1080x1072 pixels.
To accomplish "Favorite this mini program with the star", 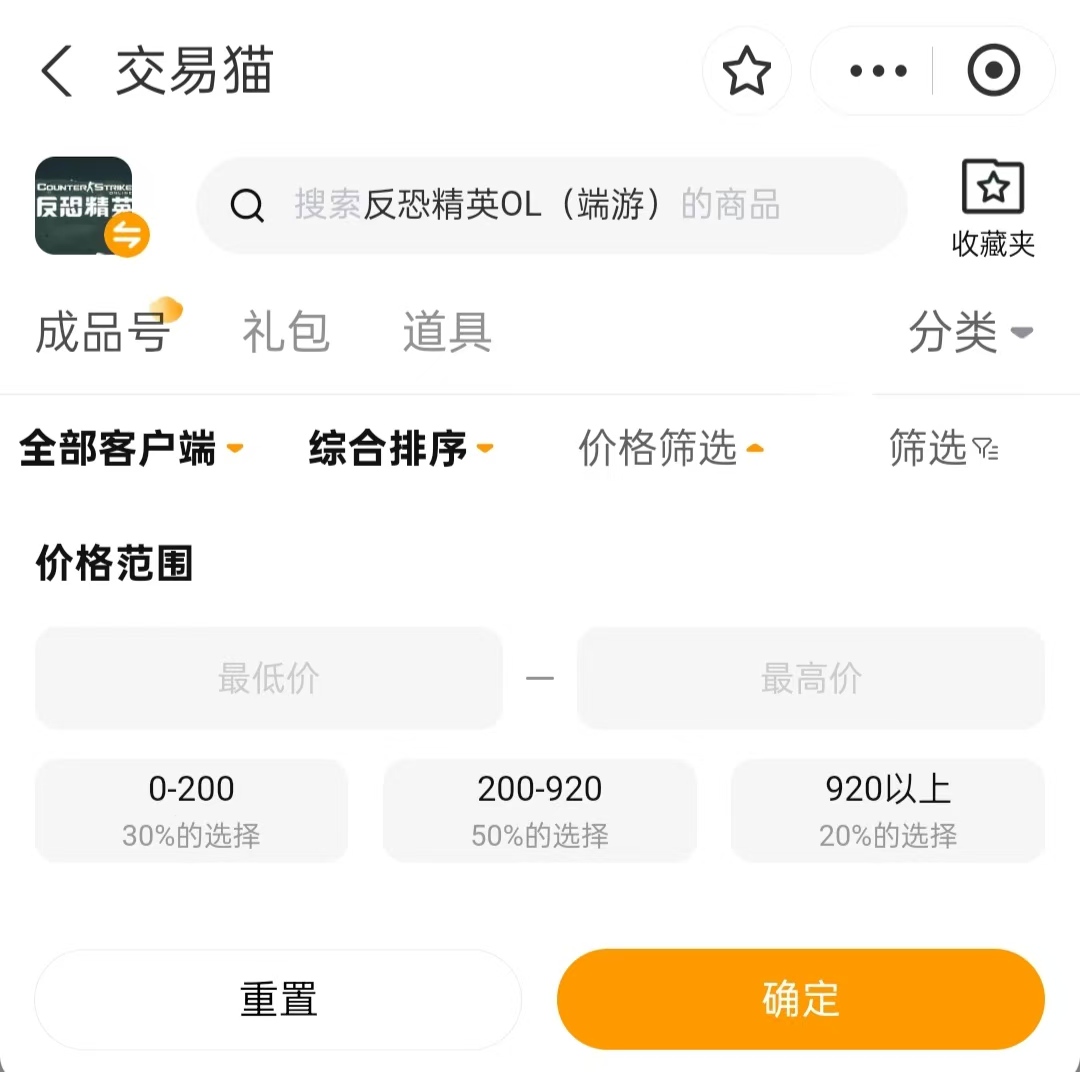I will [746, 72].
